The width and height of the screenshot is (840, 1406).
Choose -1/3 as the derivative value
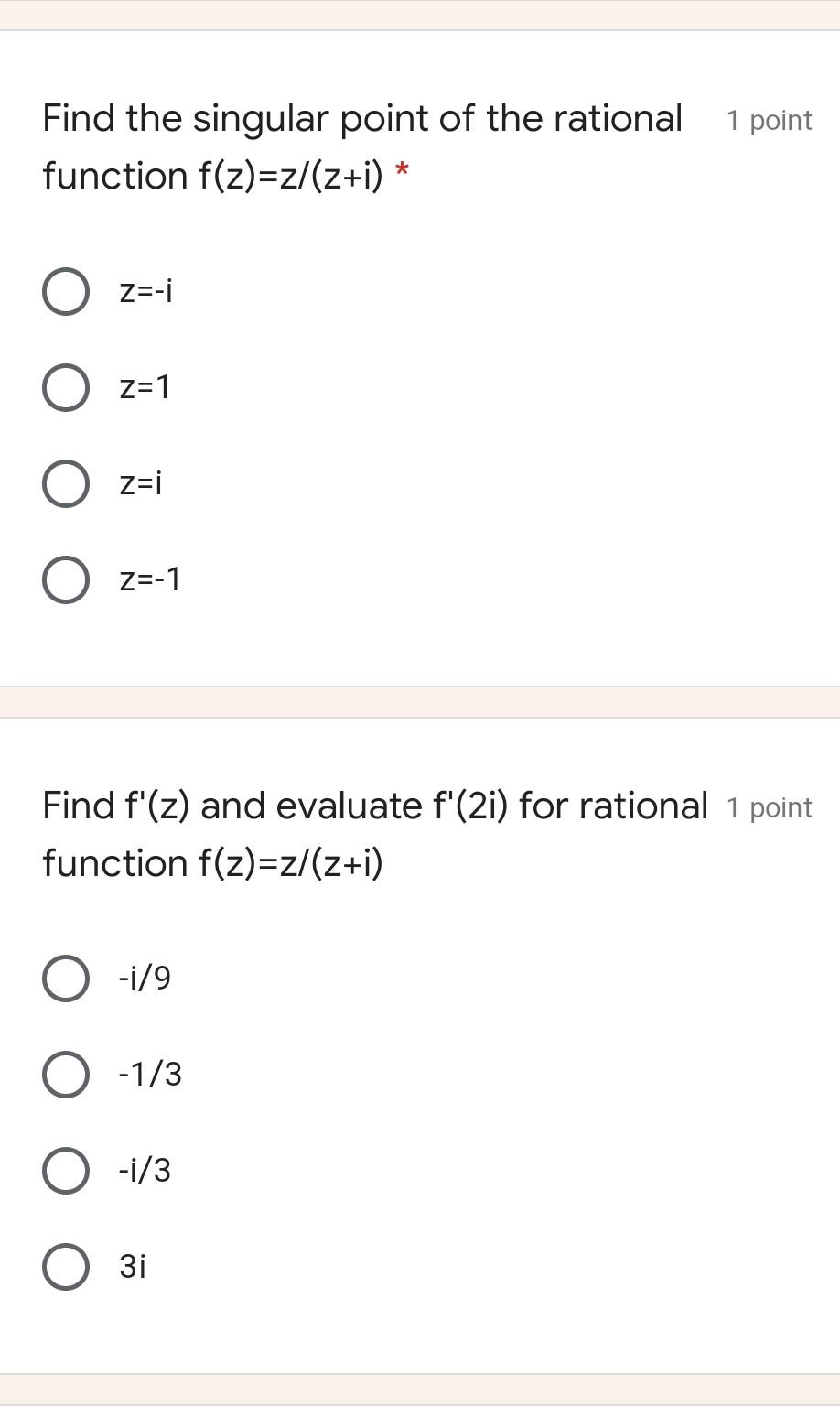coord(66,1074)
